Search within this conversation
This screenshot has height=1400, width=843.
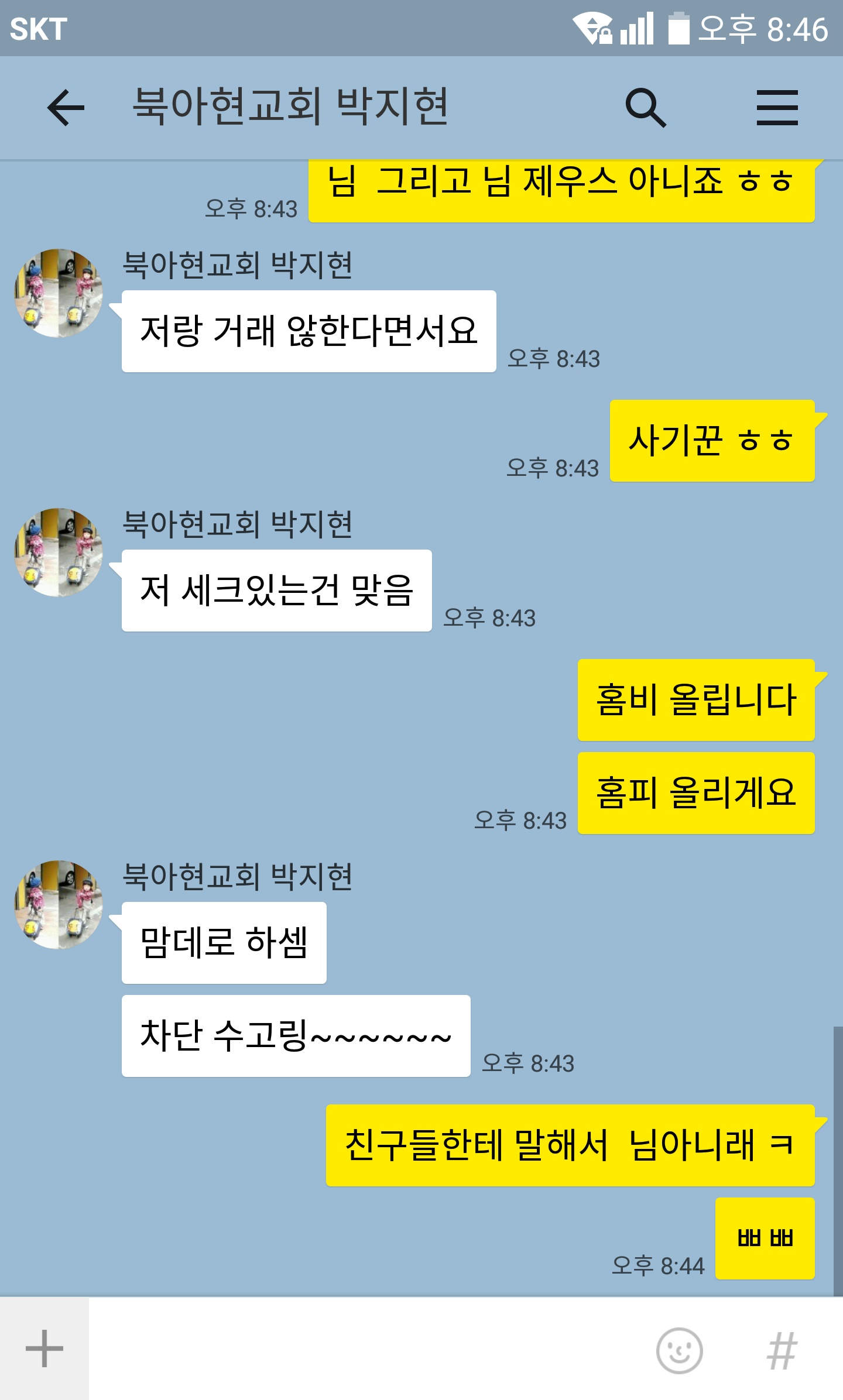[646, 108]
